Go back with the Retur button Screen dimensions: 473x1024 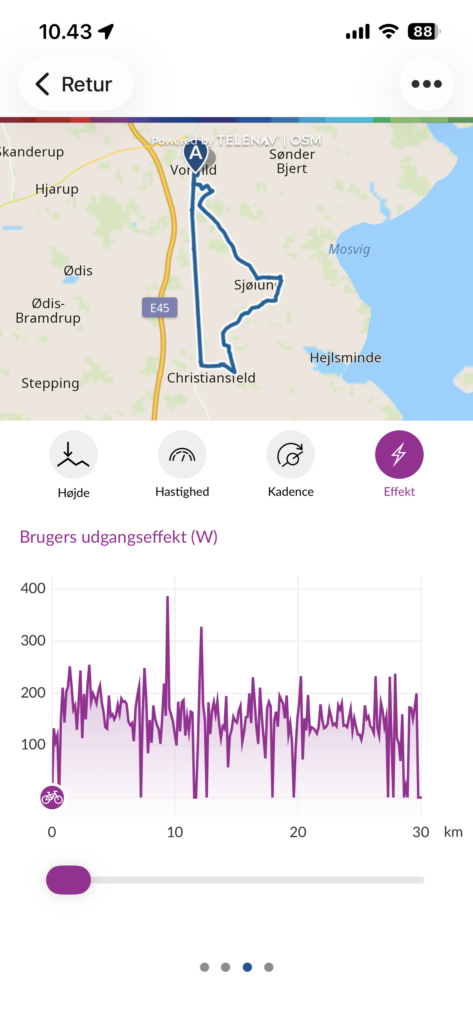pyautogui.click(x=76, y=84)
